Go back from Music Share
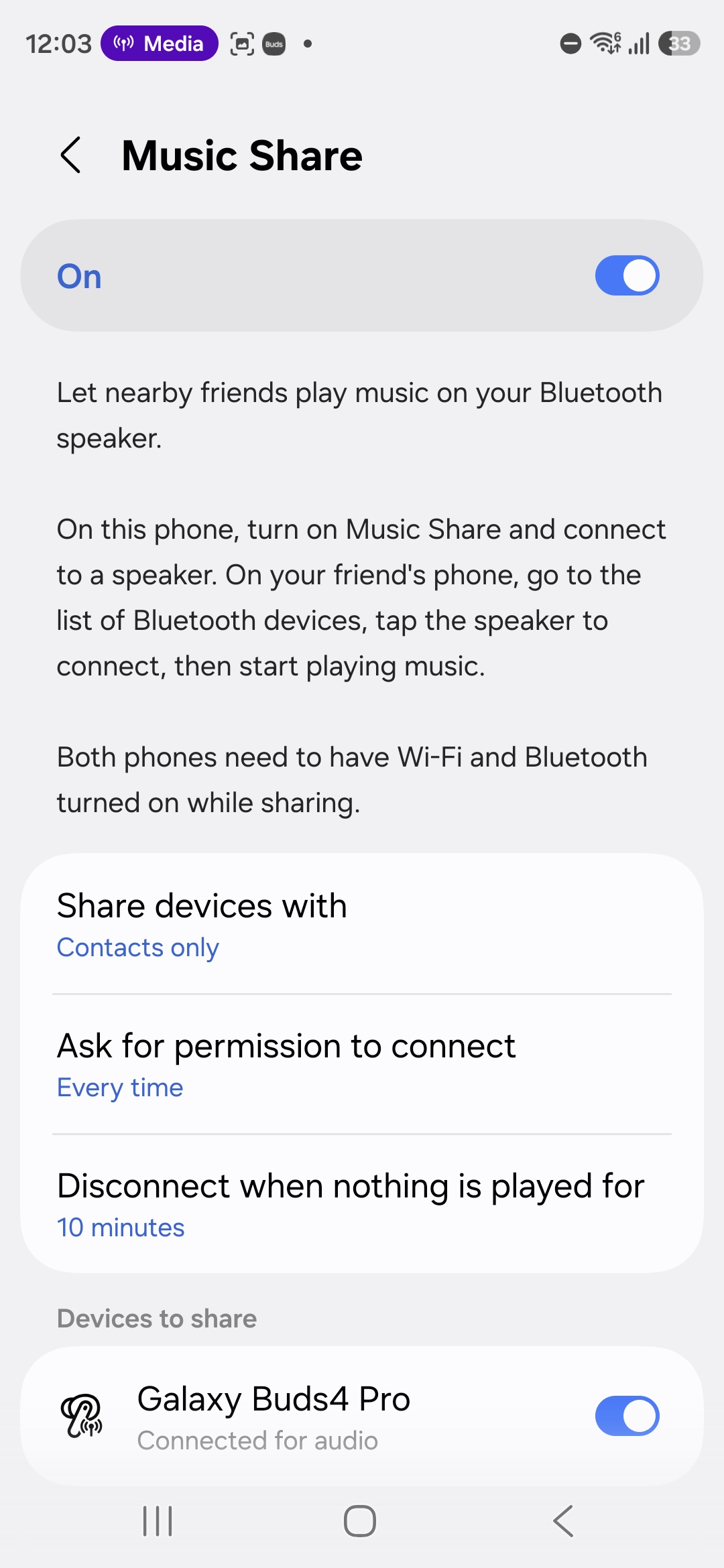 [71, 155]
